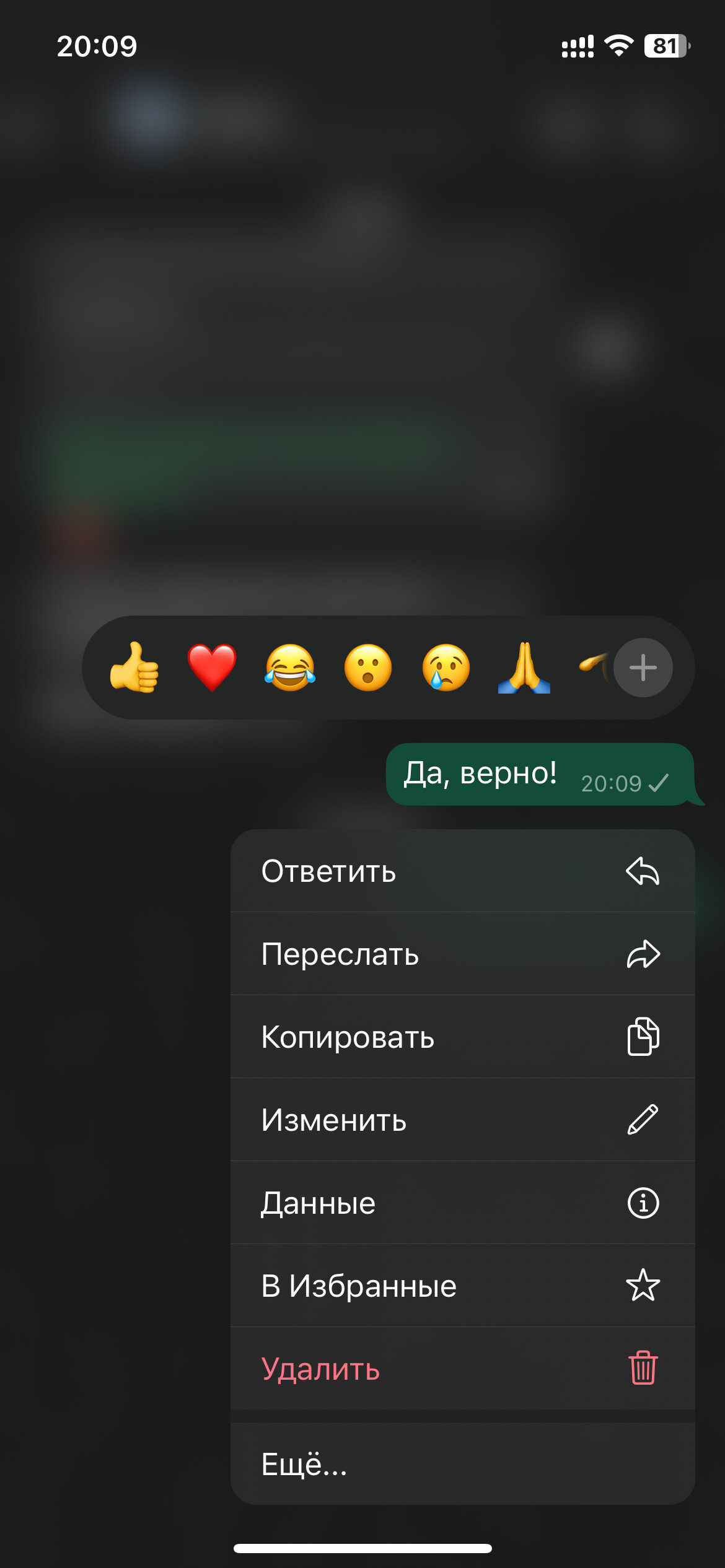Image resolution: width=725 pixels, height=1568 pixels.
Task: Edit the message with Изменить
Action: tap(462, 1120)
